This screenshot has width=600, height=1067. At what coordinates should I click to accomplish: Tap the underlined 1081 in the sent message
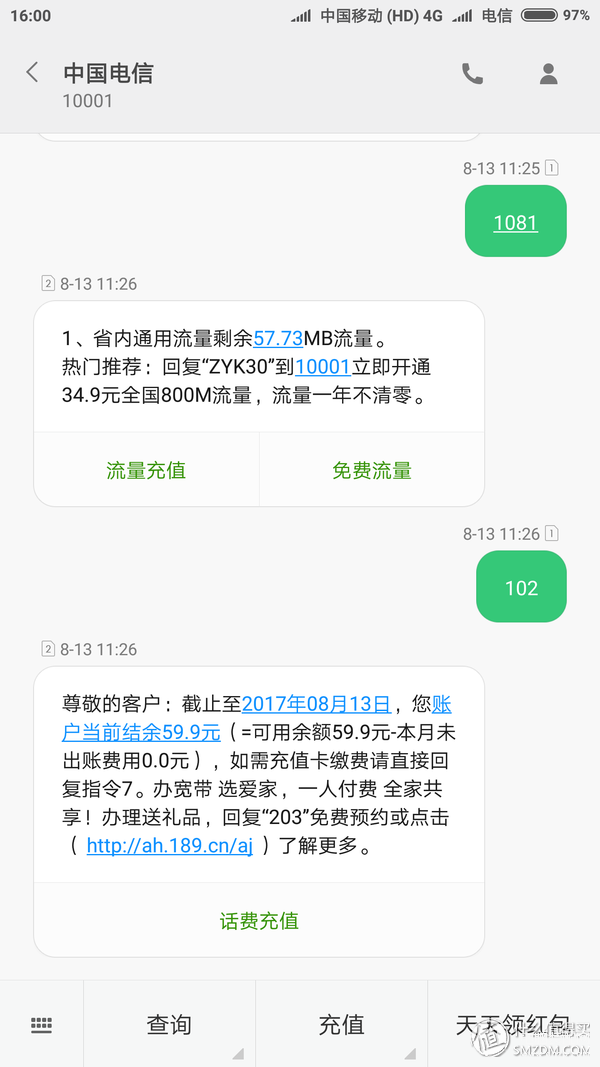(x=515, y=222)
